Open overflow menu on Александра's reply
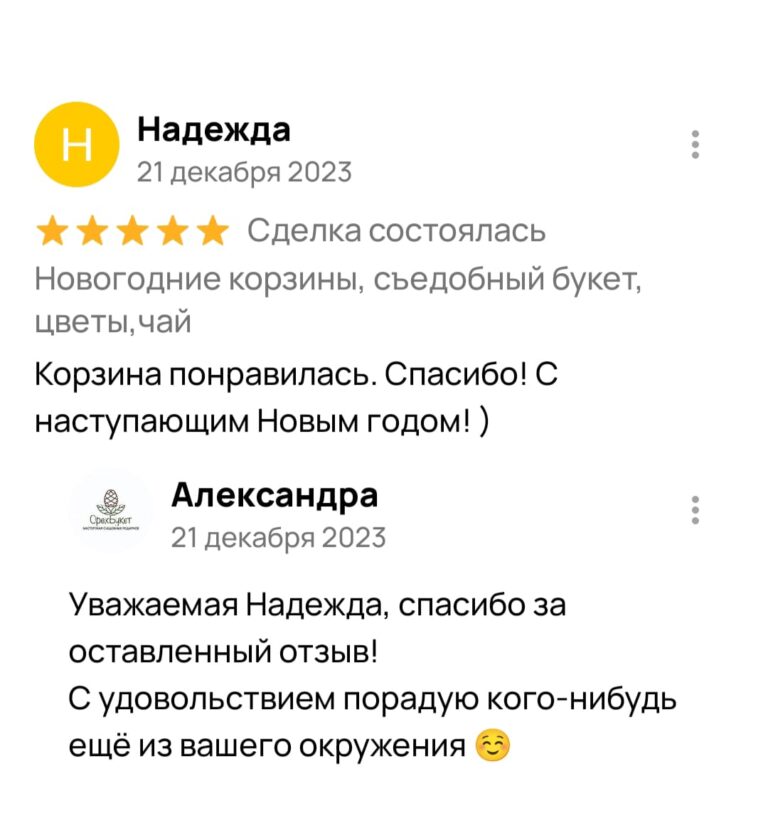This screenshot has width=768, height=818. tap(695, 510)
